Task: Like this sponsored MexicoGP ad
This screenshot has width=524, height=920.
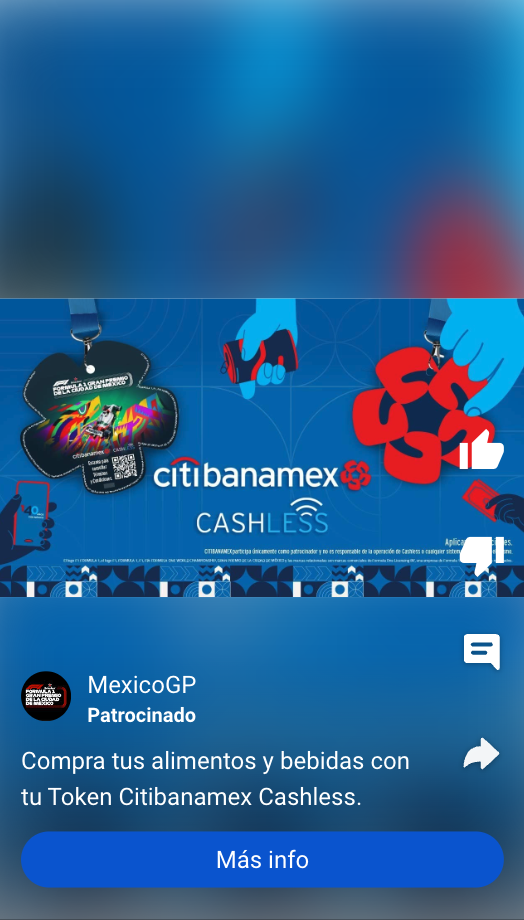Action: click(481, 450)
